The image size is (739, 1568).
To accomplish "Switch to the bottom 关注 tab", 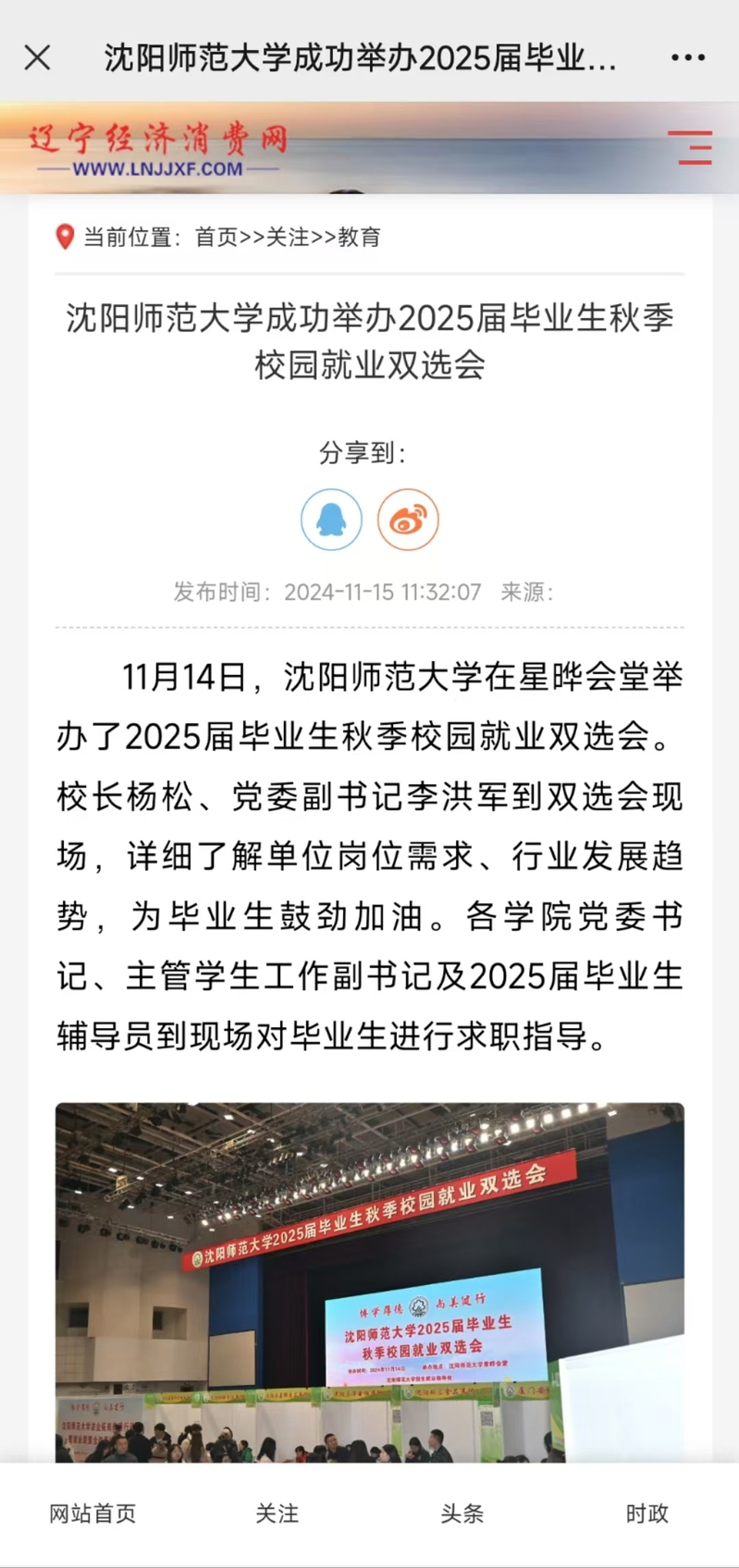I will click(x=277, y=1513).
